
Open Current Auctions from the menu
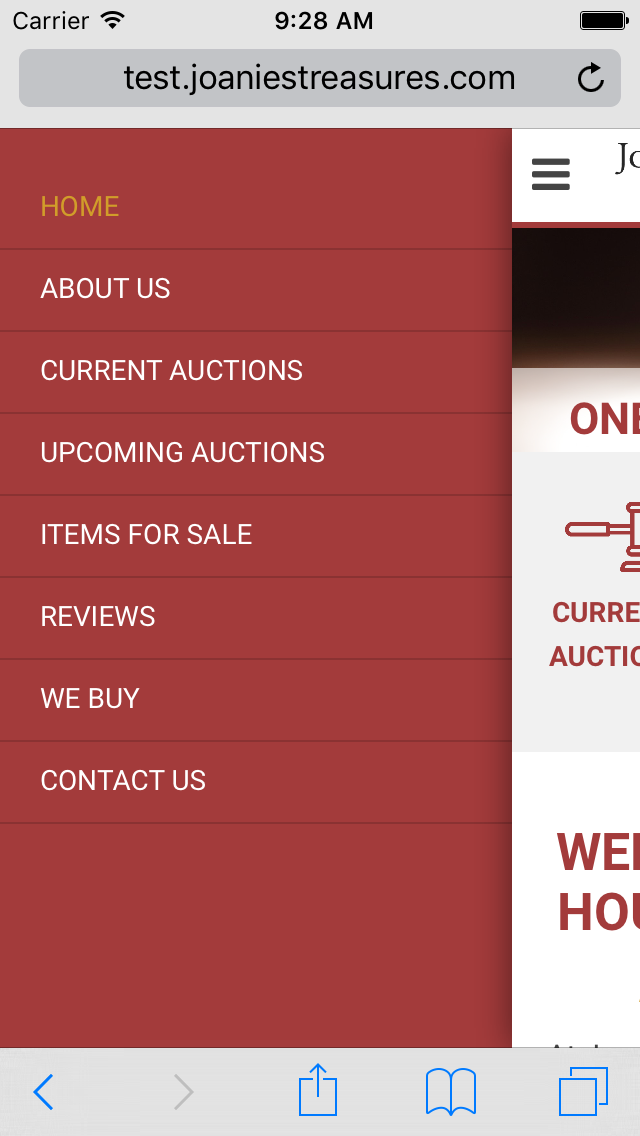tap(171, 371)
